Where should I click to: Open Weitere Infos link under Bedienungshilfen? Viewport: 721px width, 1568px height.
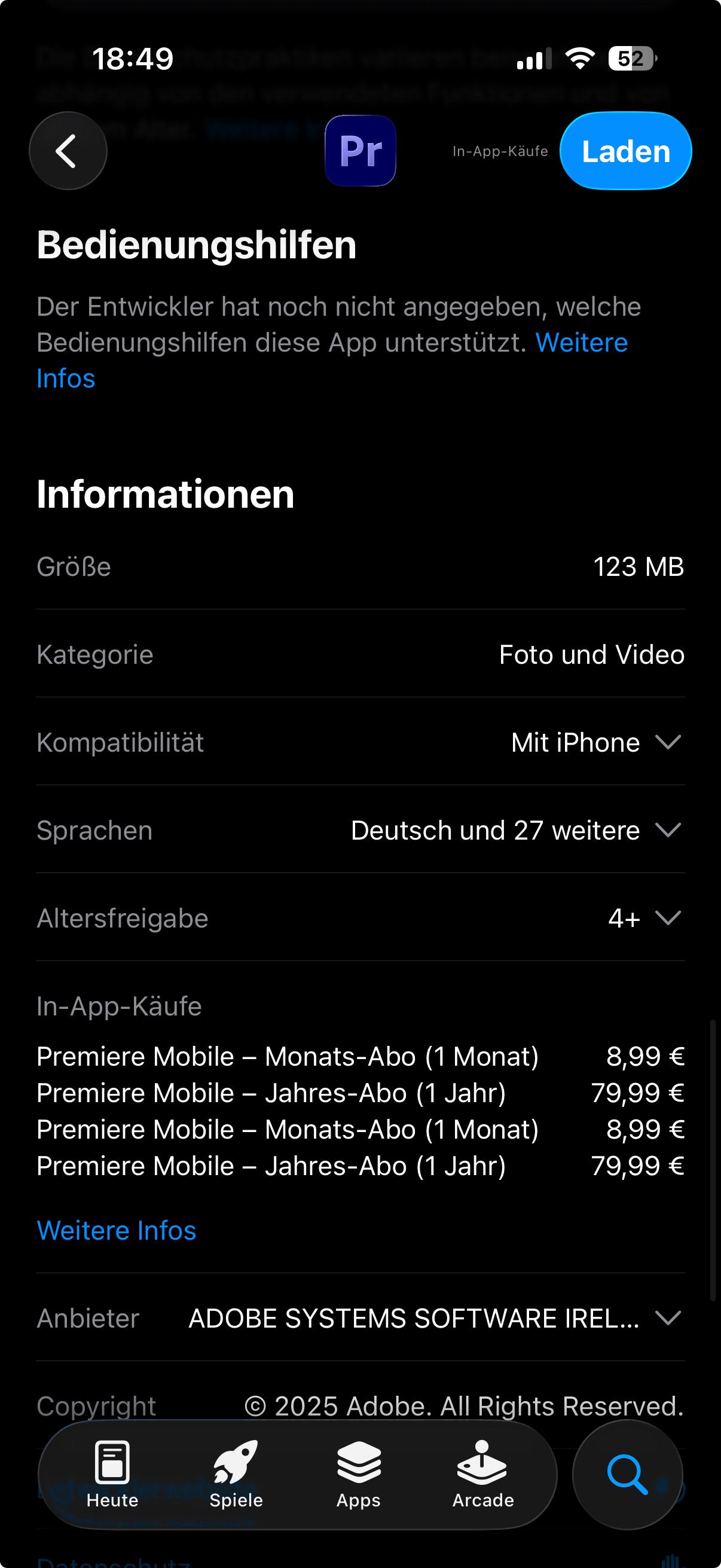tap(581, 343)
